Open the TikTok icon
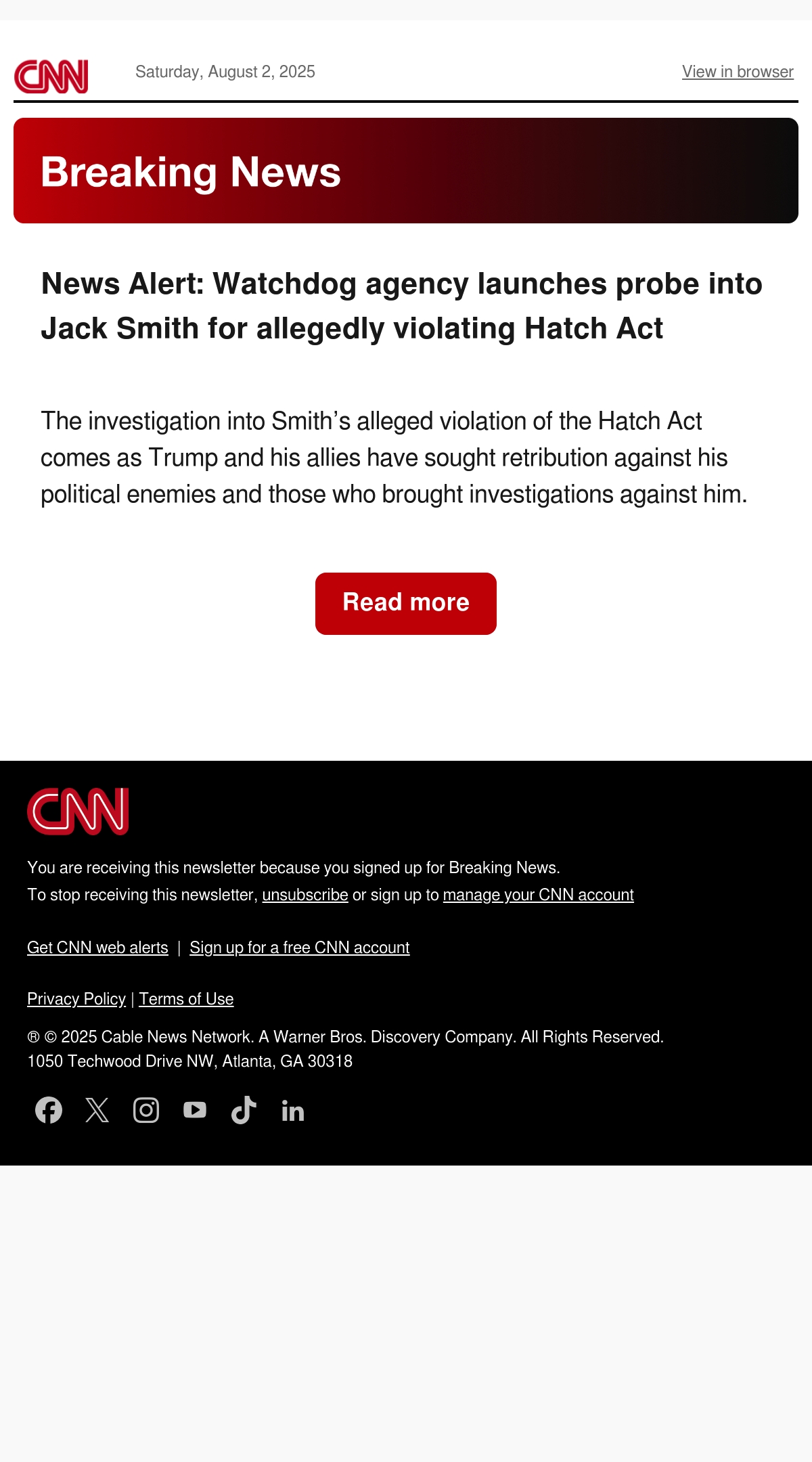The height and width of the screenshot is (1462, 812). (x=244, y=1110)
